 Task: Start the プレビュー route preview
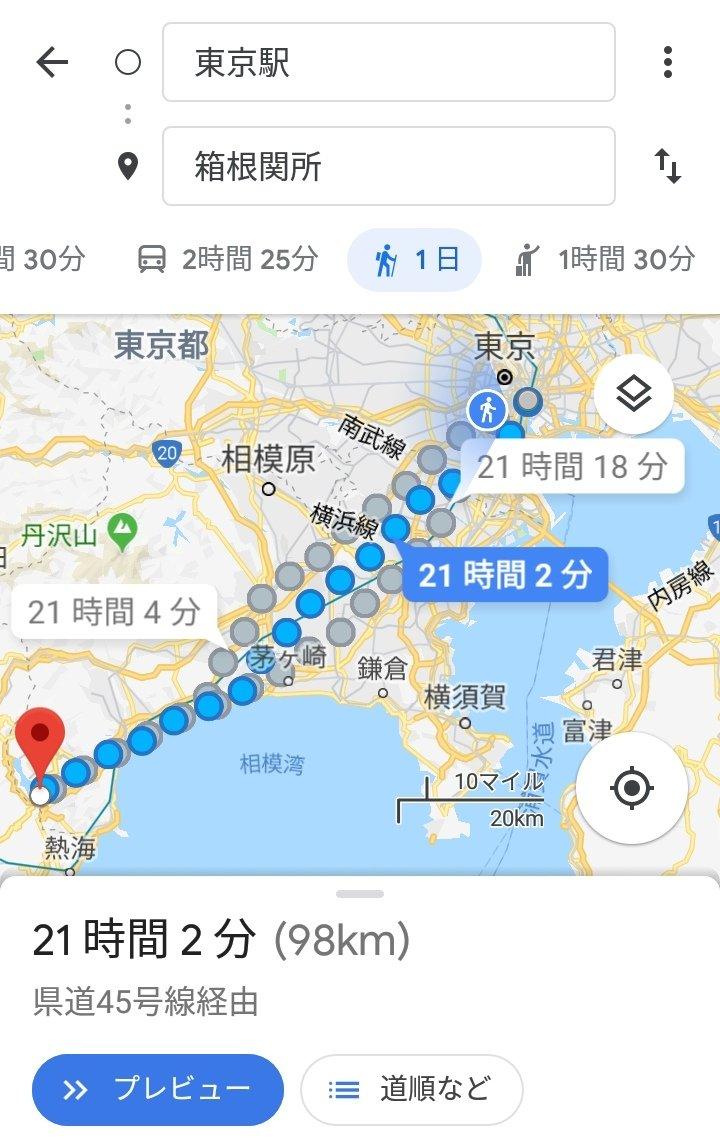point(158,1089)
